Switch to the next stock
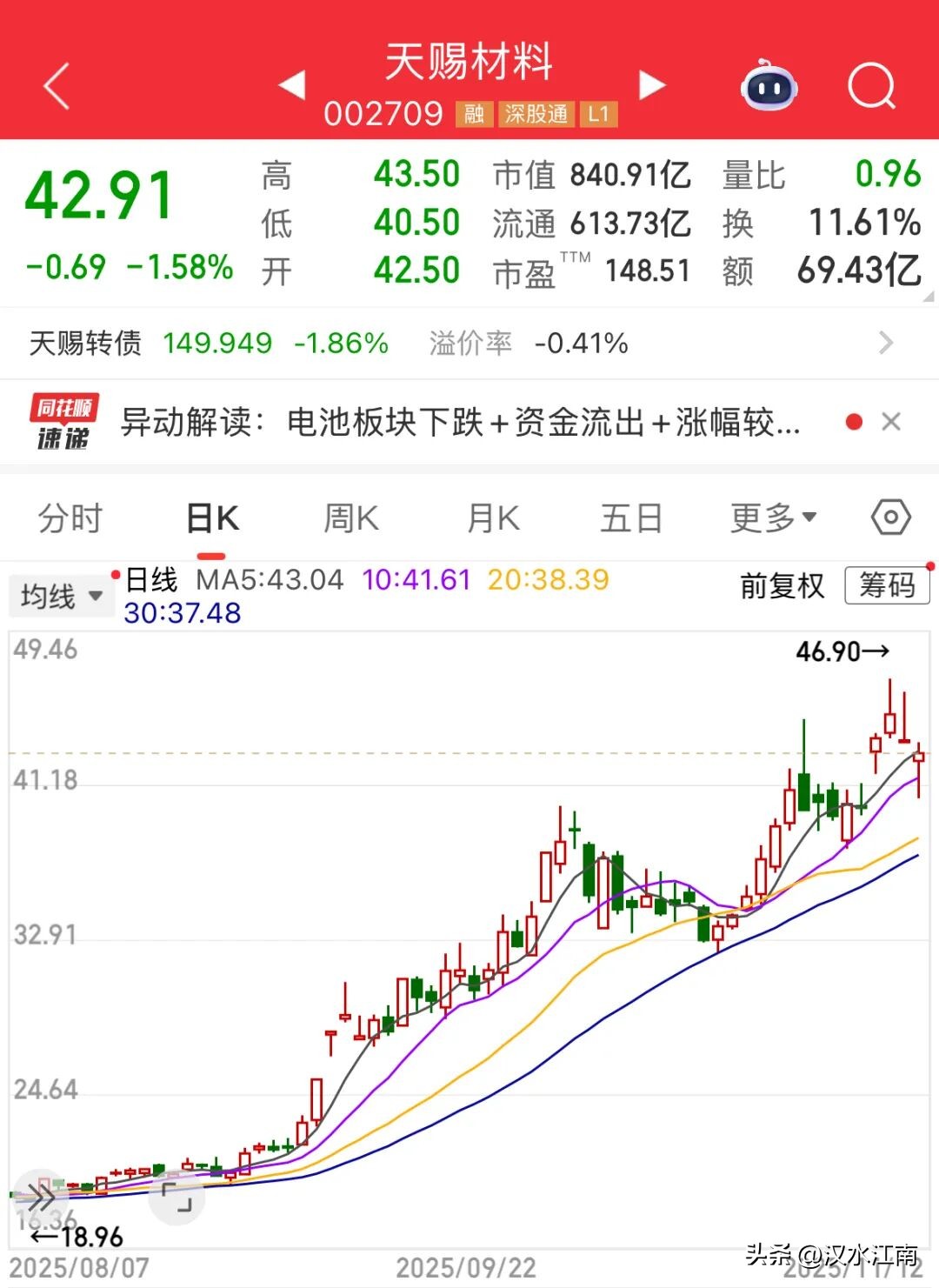The image size is (939, 1288). [x=651, y=85]
